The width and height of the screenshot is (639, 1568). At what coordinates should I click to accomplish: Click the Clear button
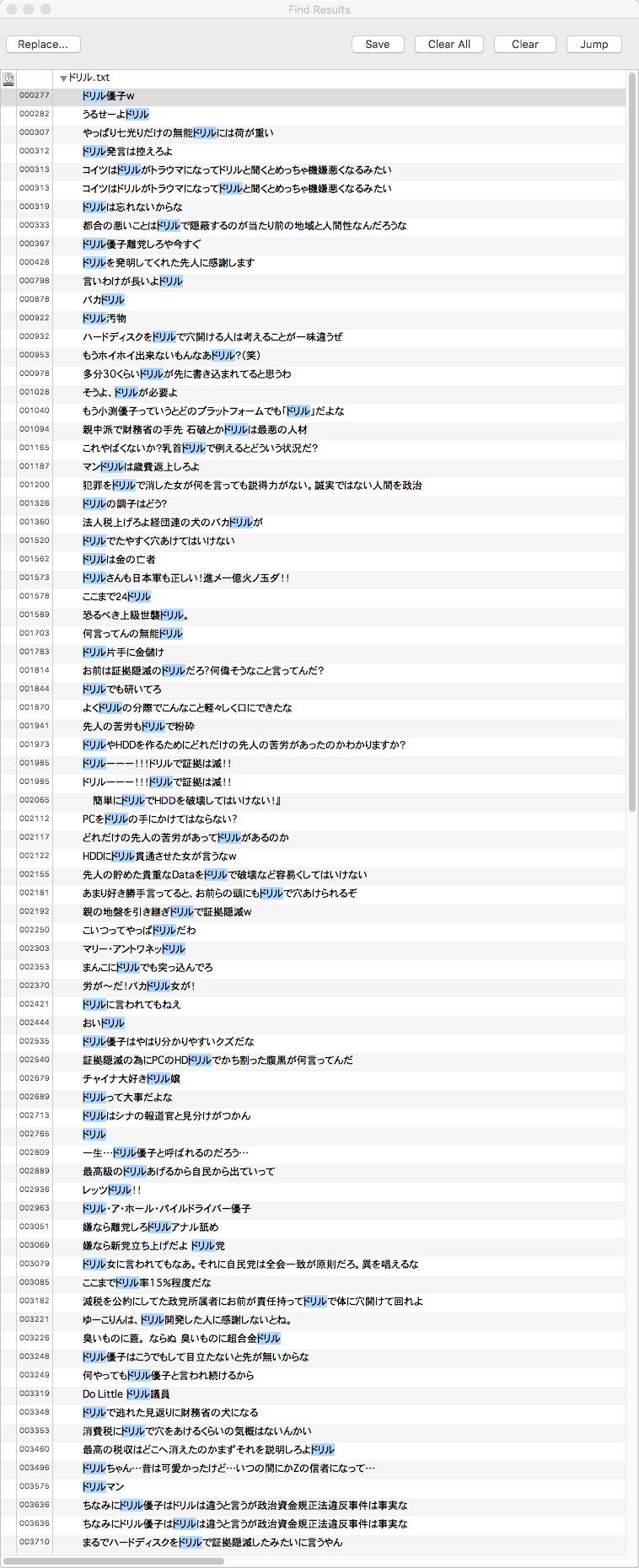pos(525,44)
